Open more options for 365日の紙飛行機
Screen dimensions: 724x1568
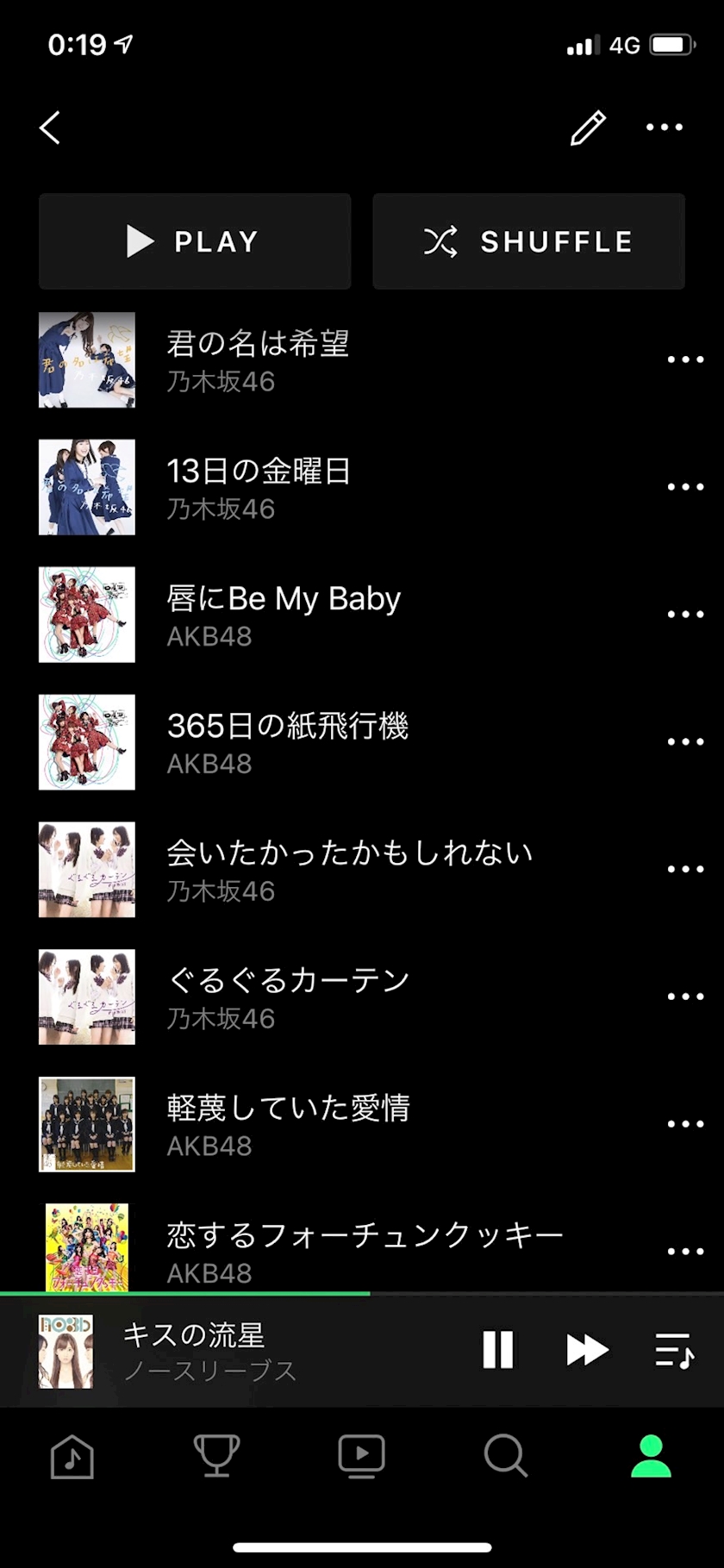685,742
